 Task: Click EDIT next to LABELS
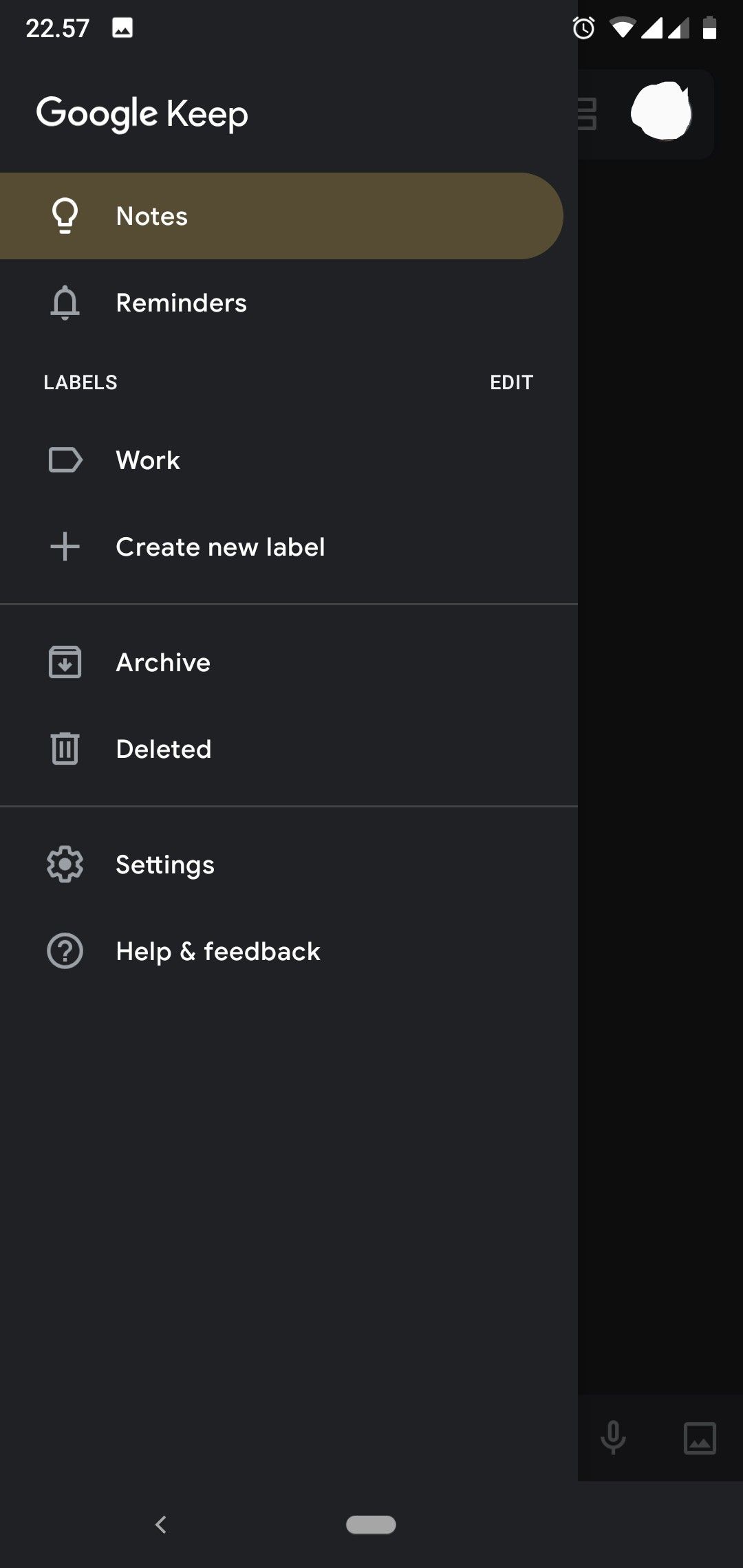pyautogui.click(x=511, y=382)
